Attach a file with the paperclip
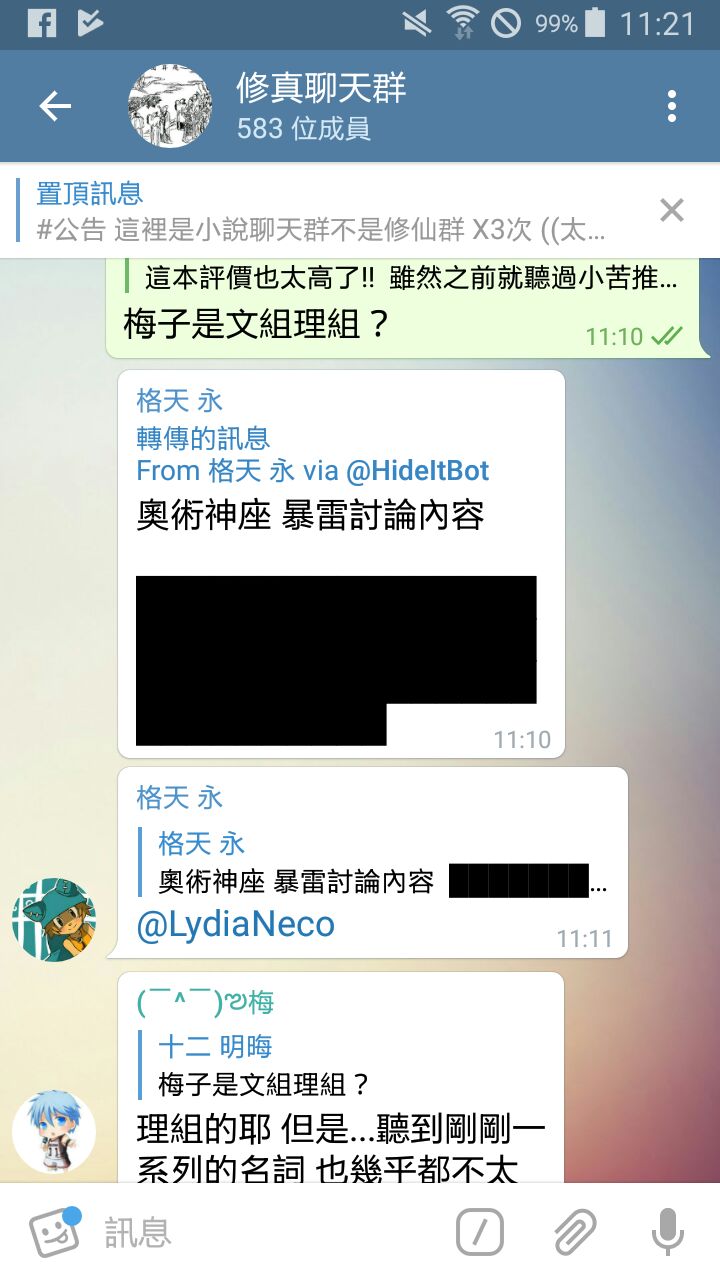Viewport: 720px width, 1280px height. [575, 1232]
